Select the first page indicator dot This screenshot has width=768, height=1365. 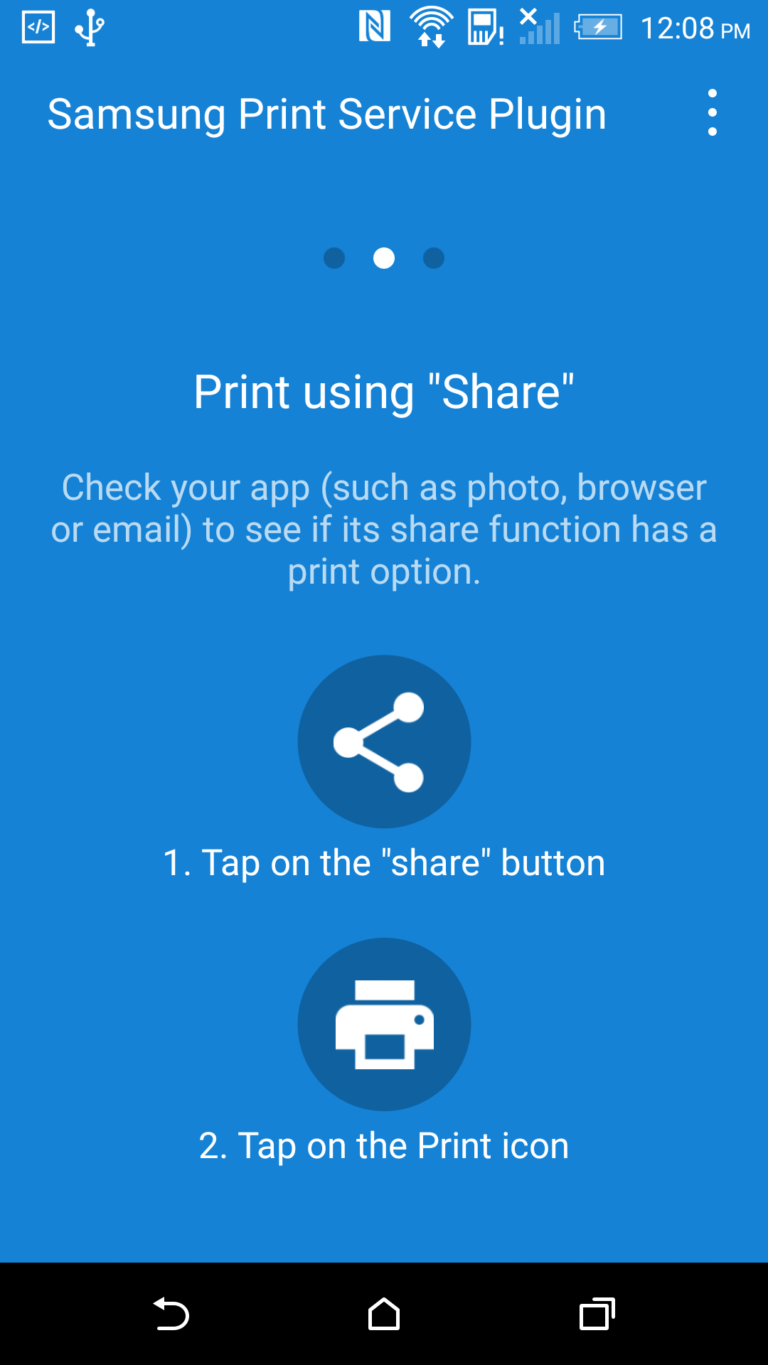point(334,258)
